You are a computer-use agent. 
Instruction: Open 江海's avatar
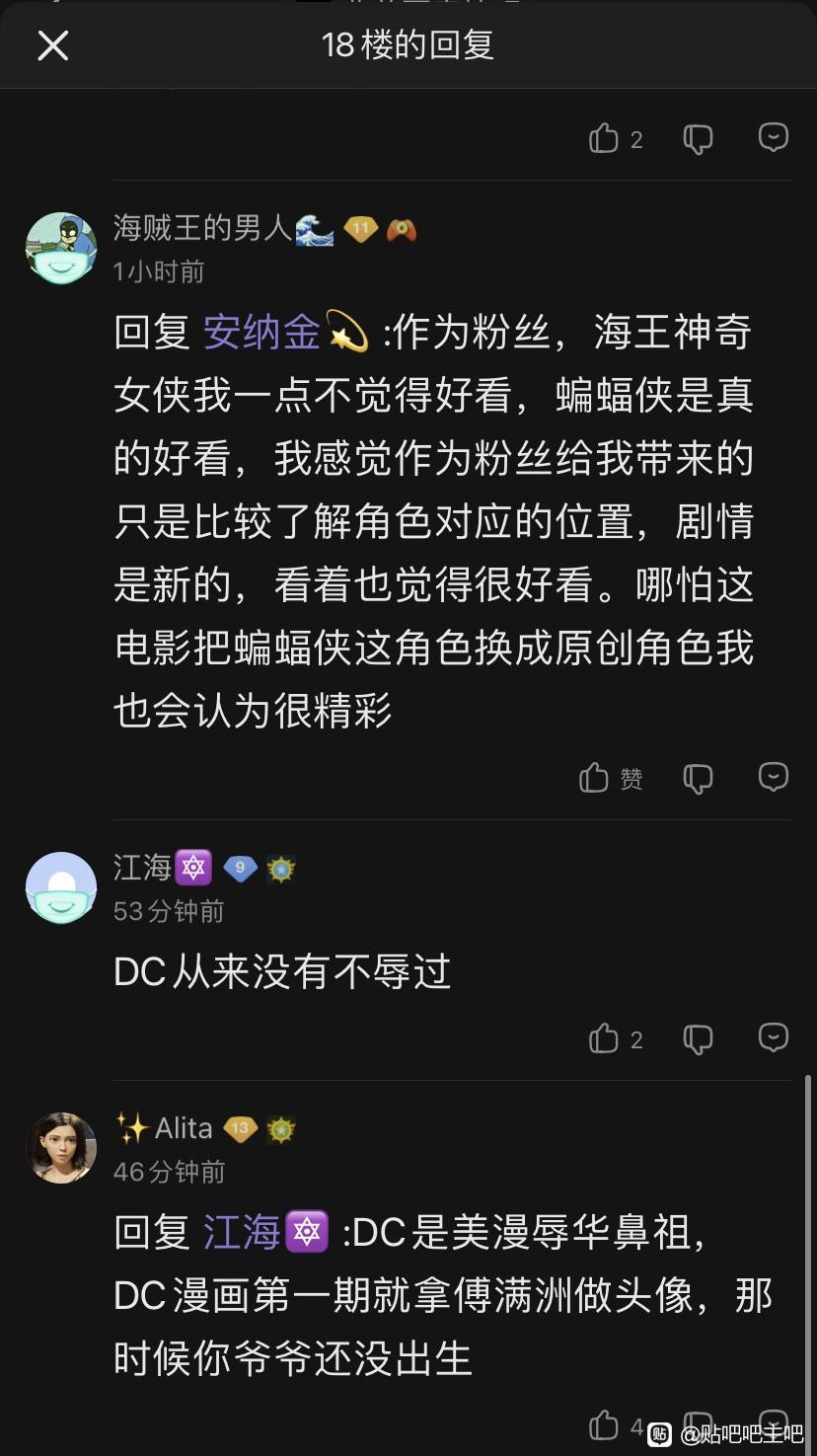point(61,887)
